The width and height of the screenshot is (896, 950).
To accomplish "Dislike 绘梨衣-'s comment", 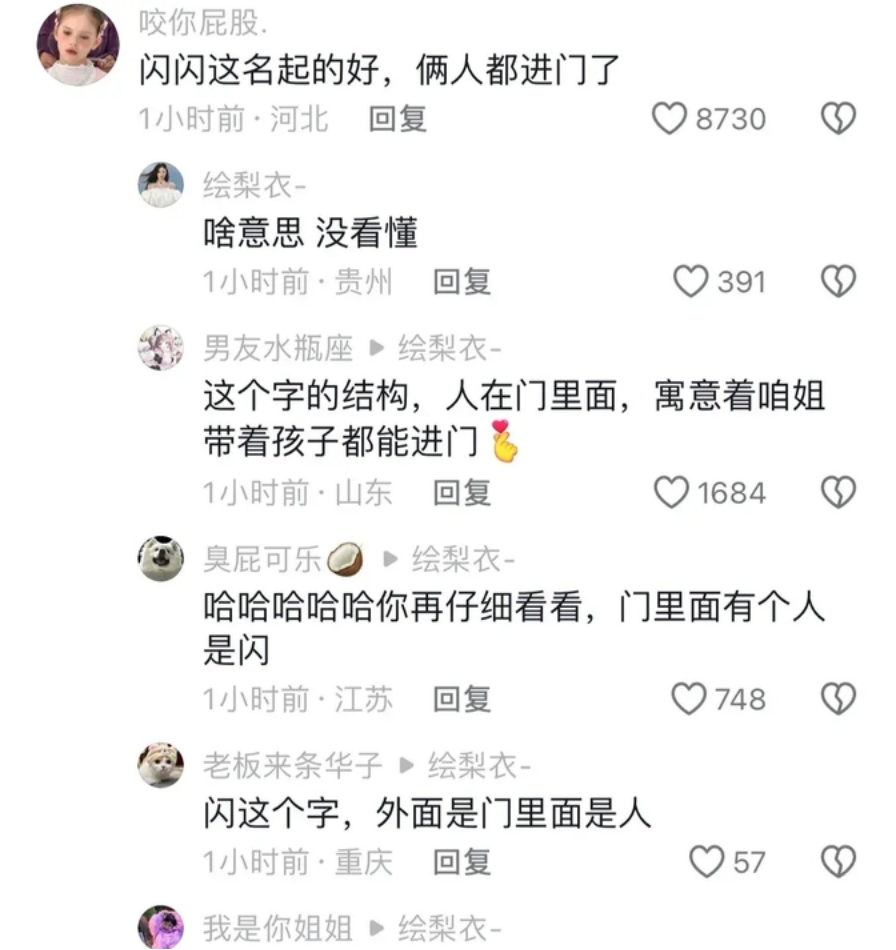I will [838, 283].
